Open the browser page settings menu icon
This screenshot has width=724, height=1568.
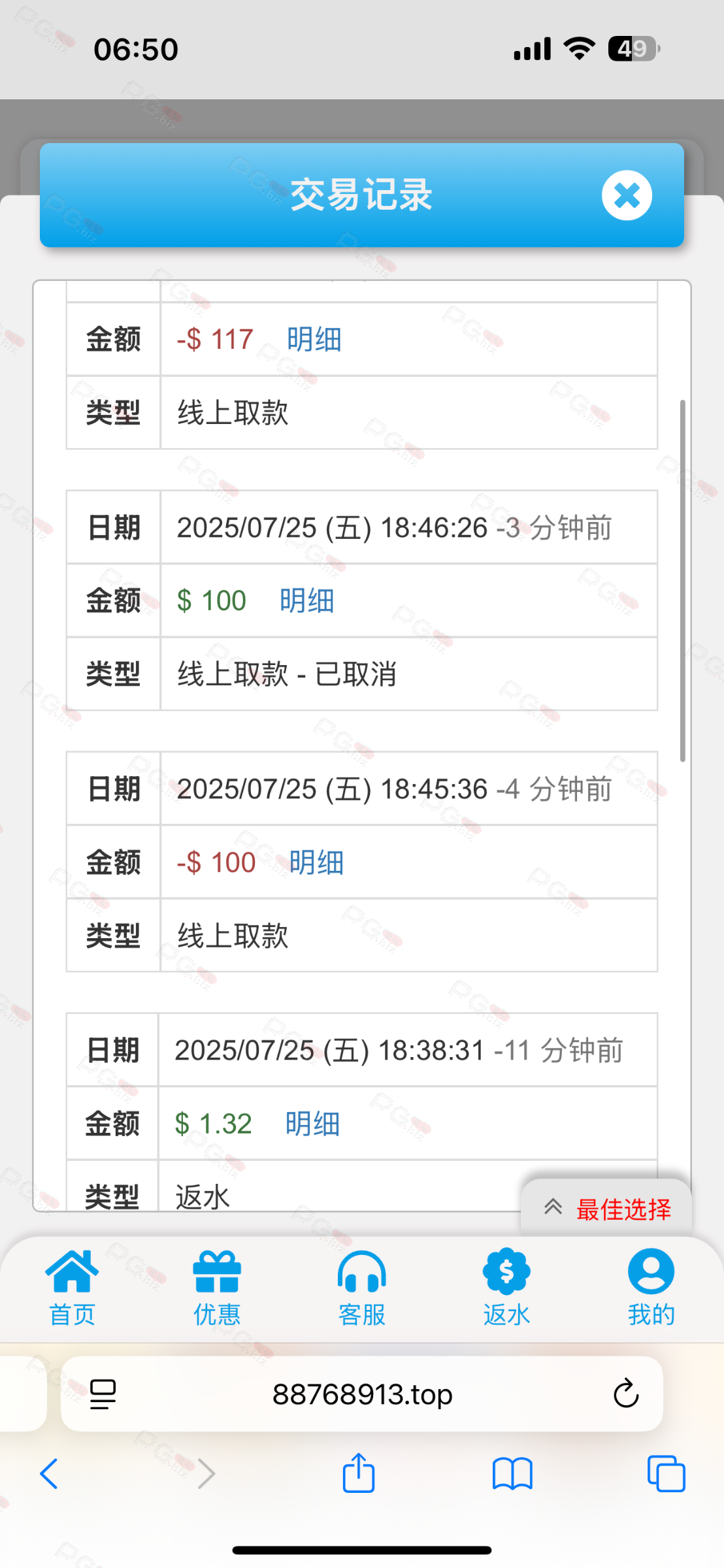103,1394
